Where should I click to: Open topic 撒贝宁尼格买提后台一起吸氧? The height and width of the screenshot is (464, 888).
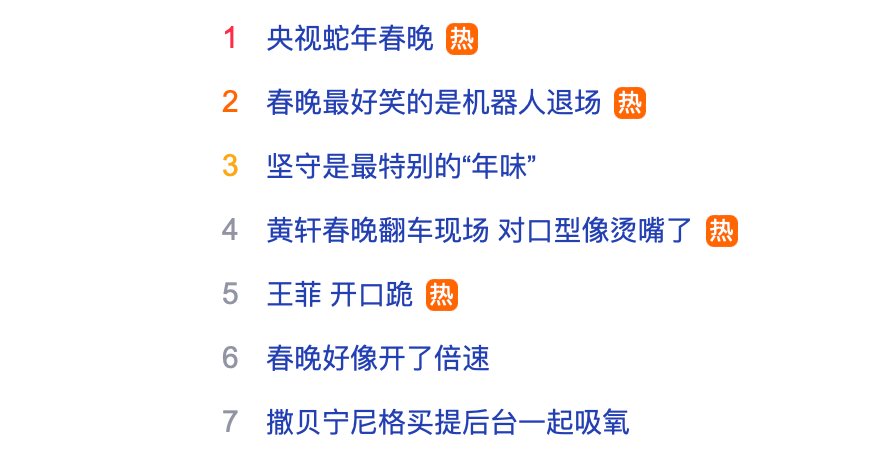pos(447,421)
